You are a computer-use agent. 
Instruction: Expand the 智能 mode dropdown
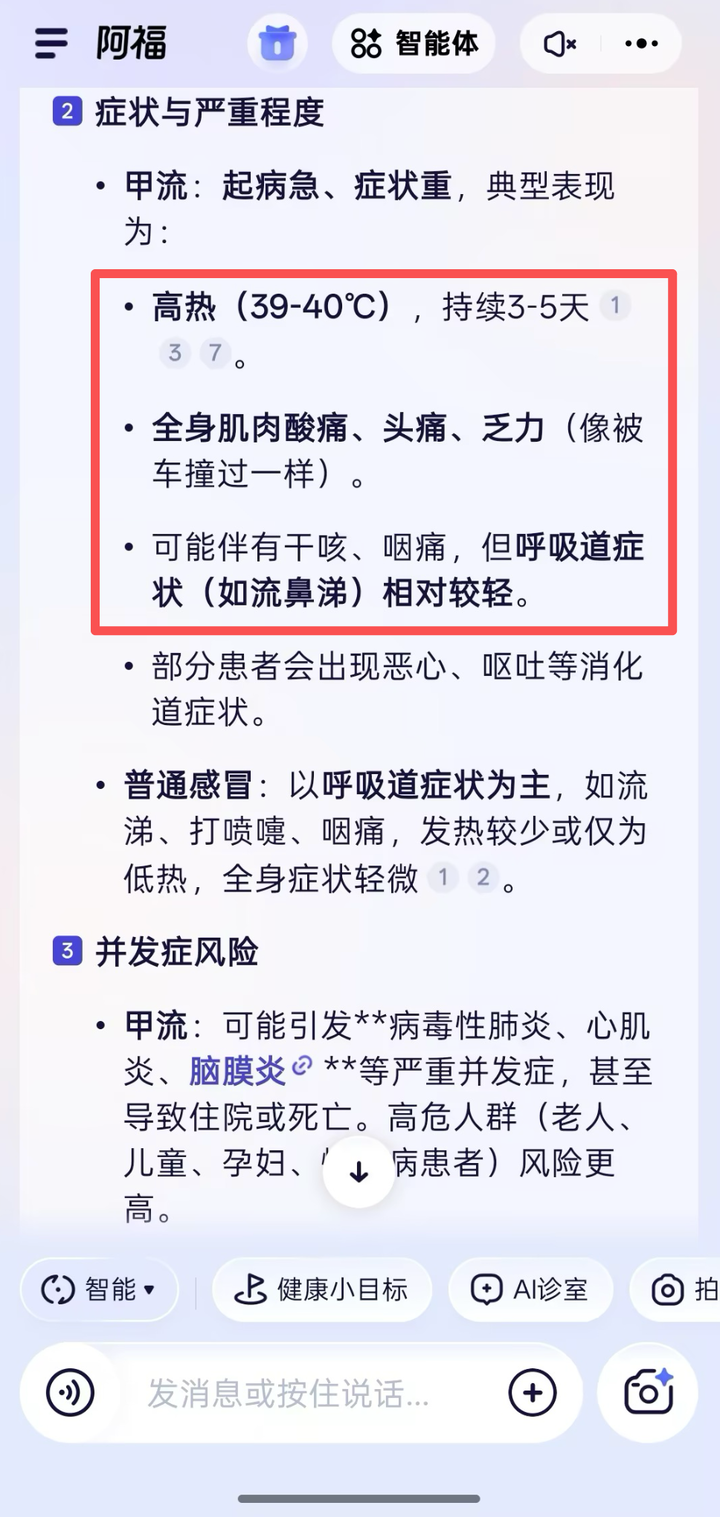point(99,1289)
